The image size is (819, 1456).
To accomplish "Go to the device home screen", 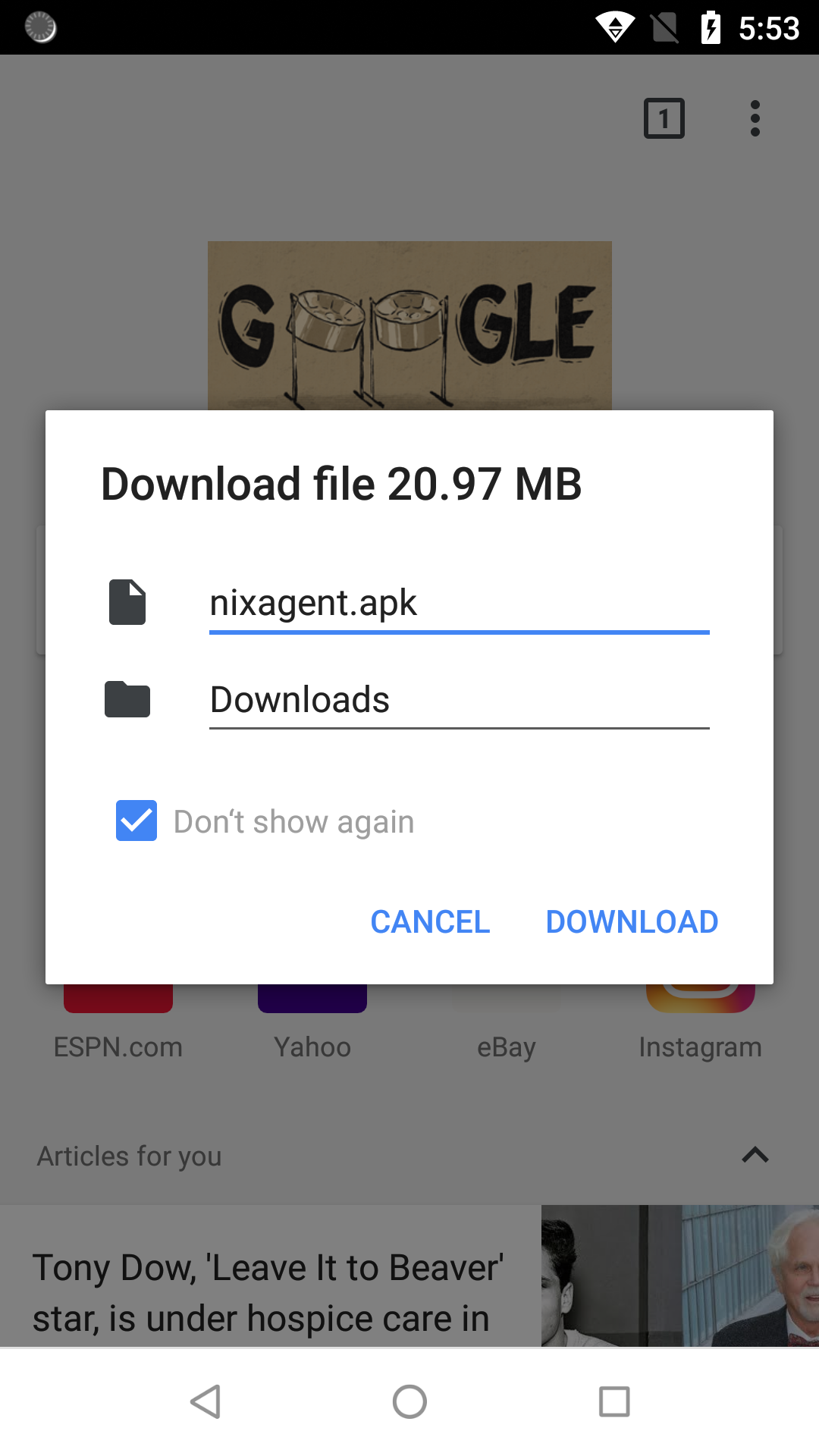I will point(409,1401).
